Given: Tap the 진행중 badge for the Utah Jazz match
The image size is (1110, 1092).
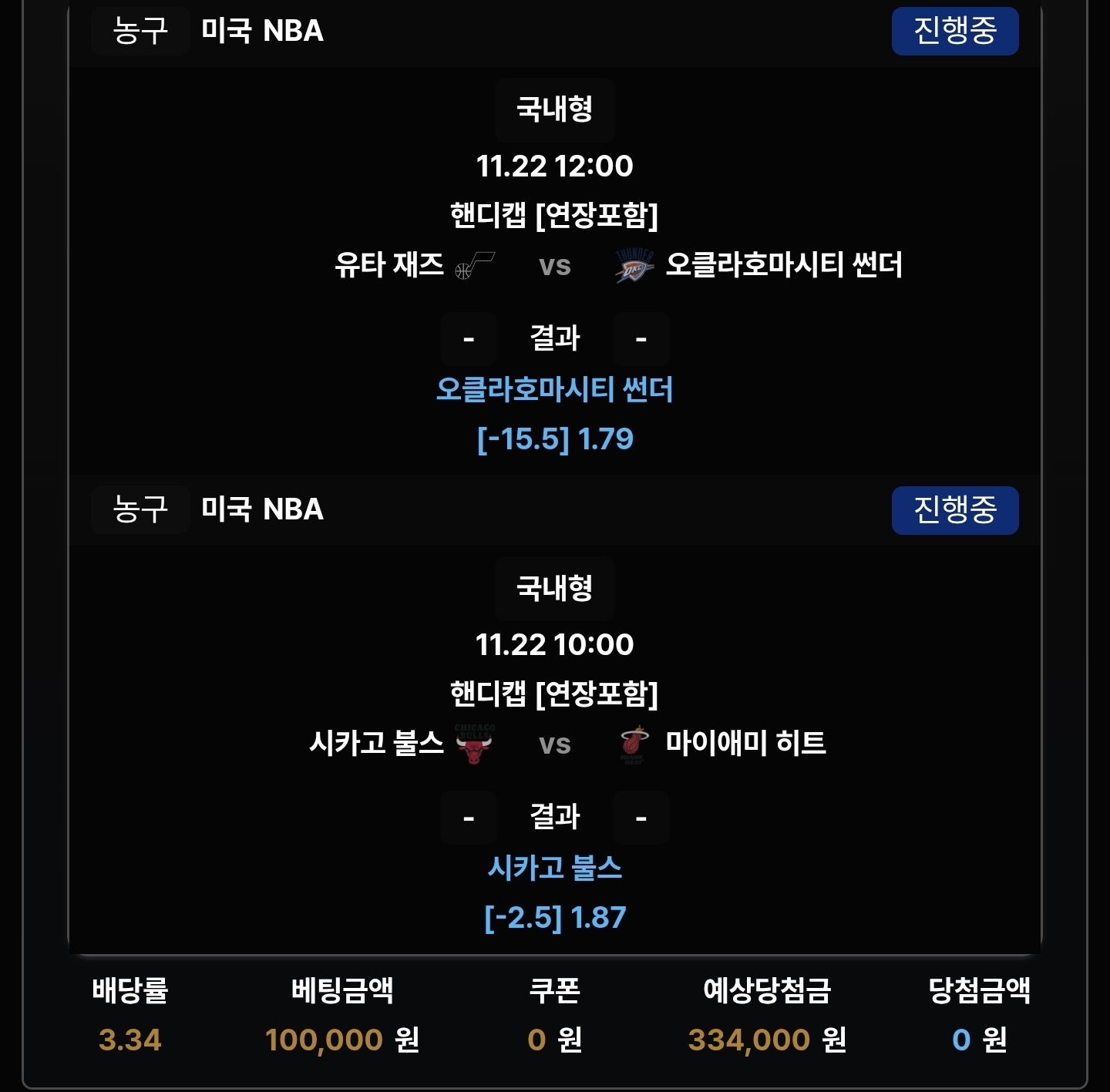Looking at the screenshot, I should (954, 32).
